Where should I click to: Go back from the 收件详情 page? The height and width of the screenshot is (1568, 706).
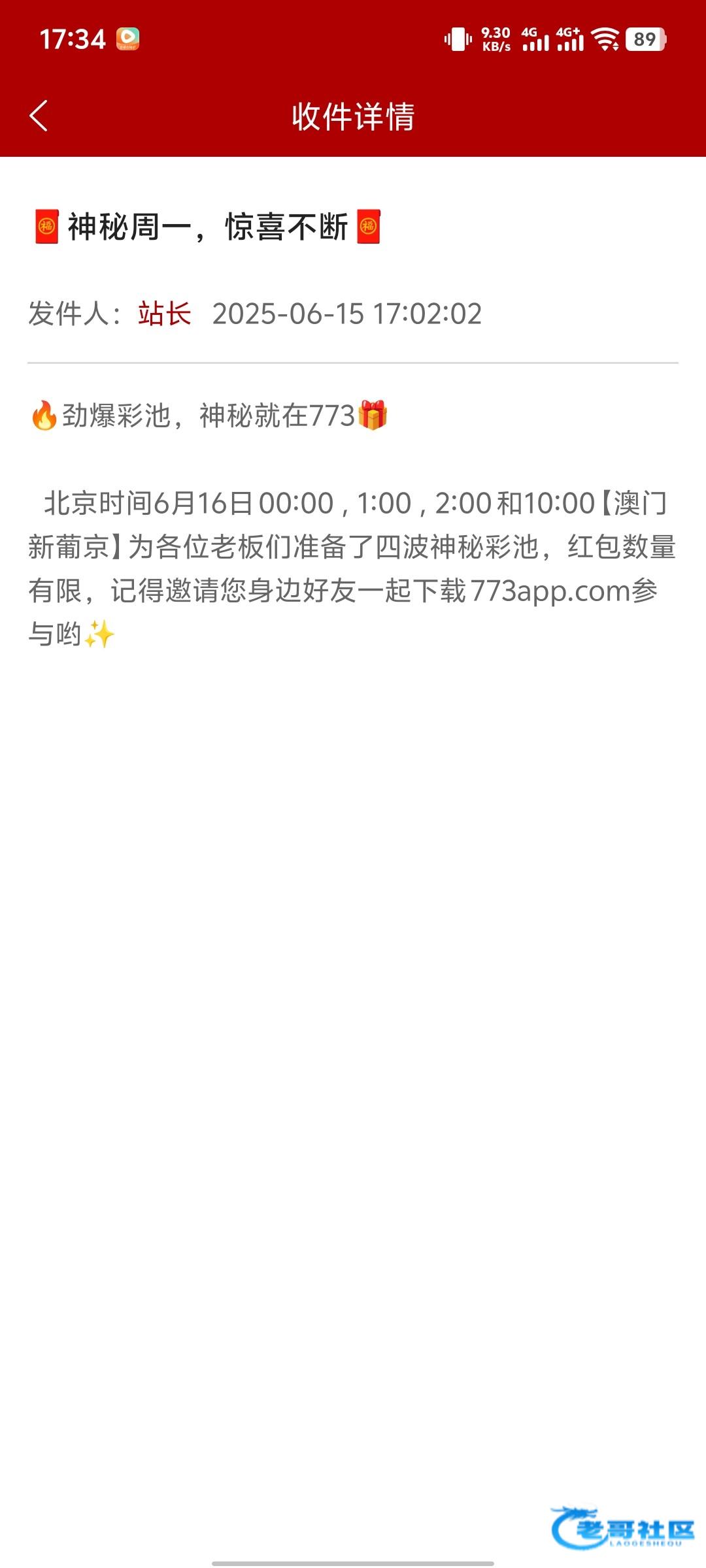(39, 116)
